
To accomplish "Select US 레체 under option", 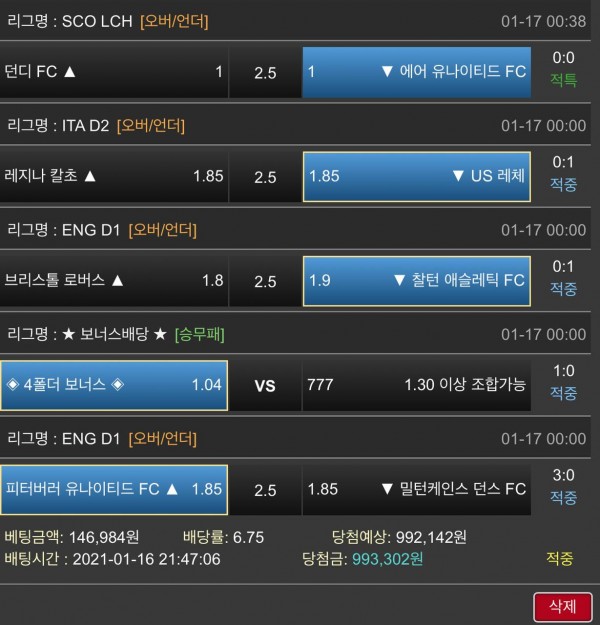I will (x=416, y=176).
